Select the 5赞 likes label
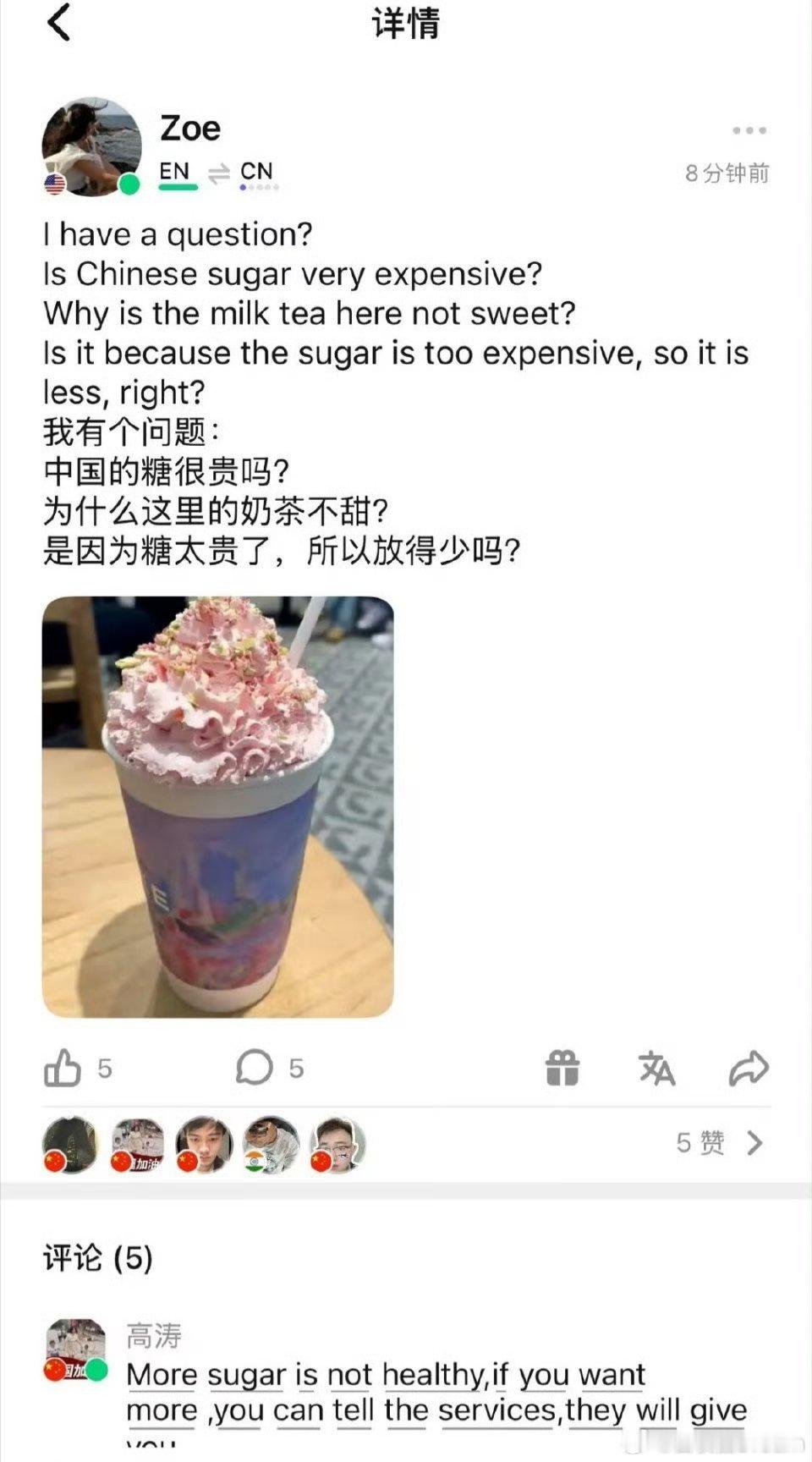812x1462 pixels. click(x=700, y=1142)
